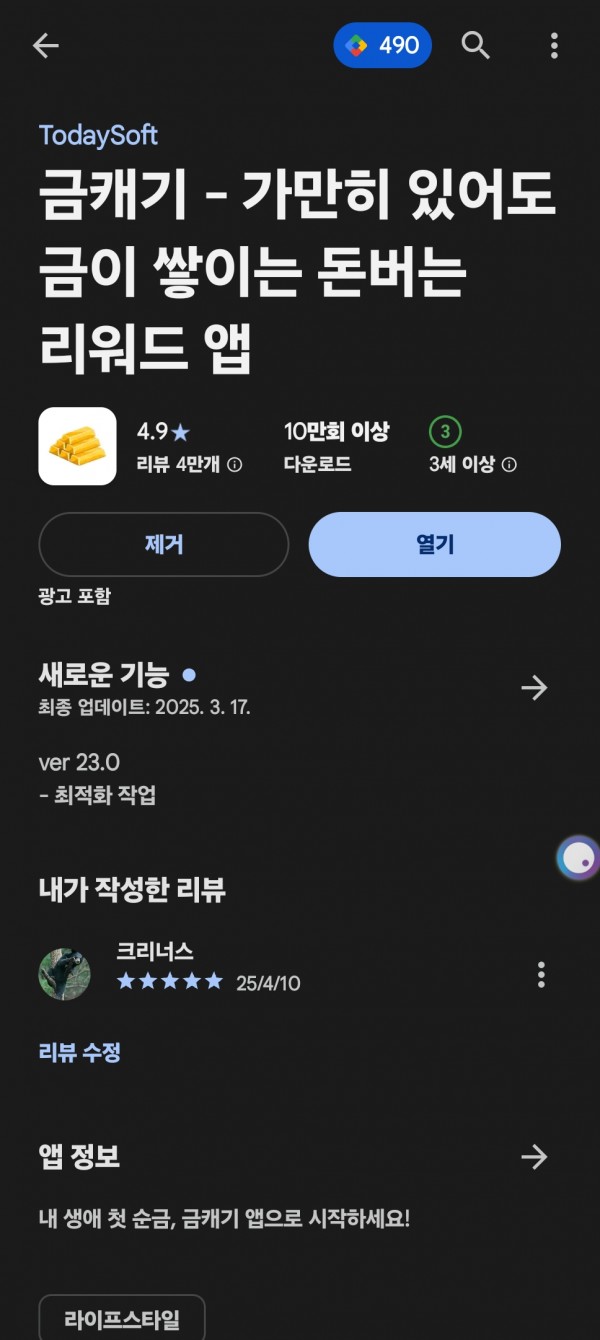600x1340 pixels.
Task: Tap the 제거 button to uninstall
Action: point(163,544)
